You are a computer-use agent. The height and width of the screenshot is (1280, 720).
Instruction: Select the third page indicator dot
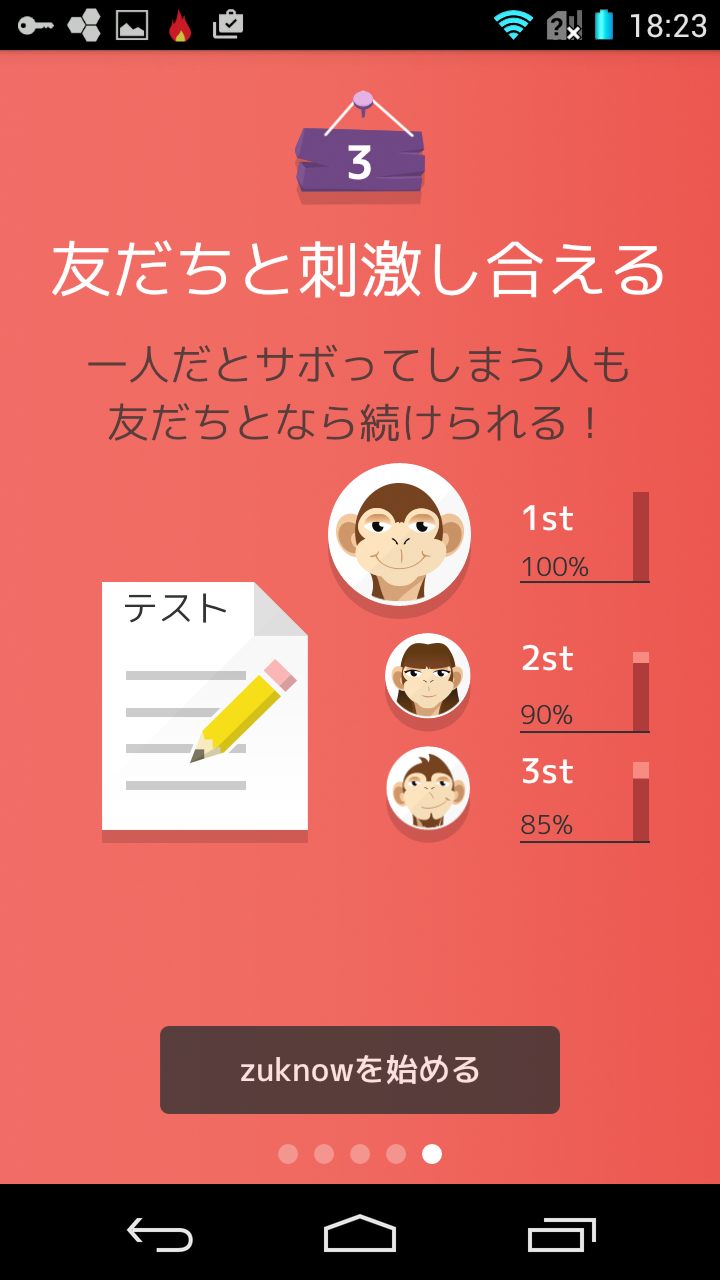click(360, 1154)
